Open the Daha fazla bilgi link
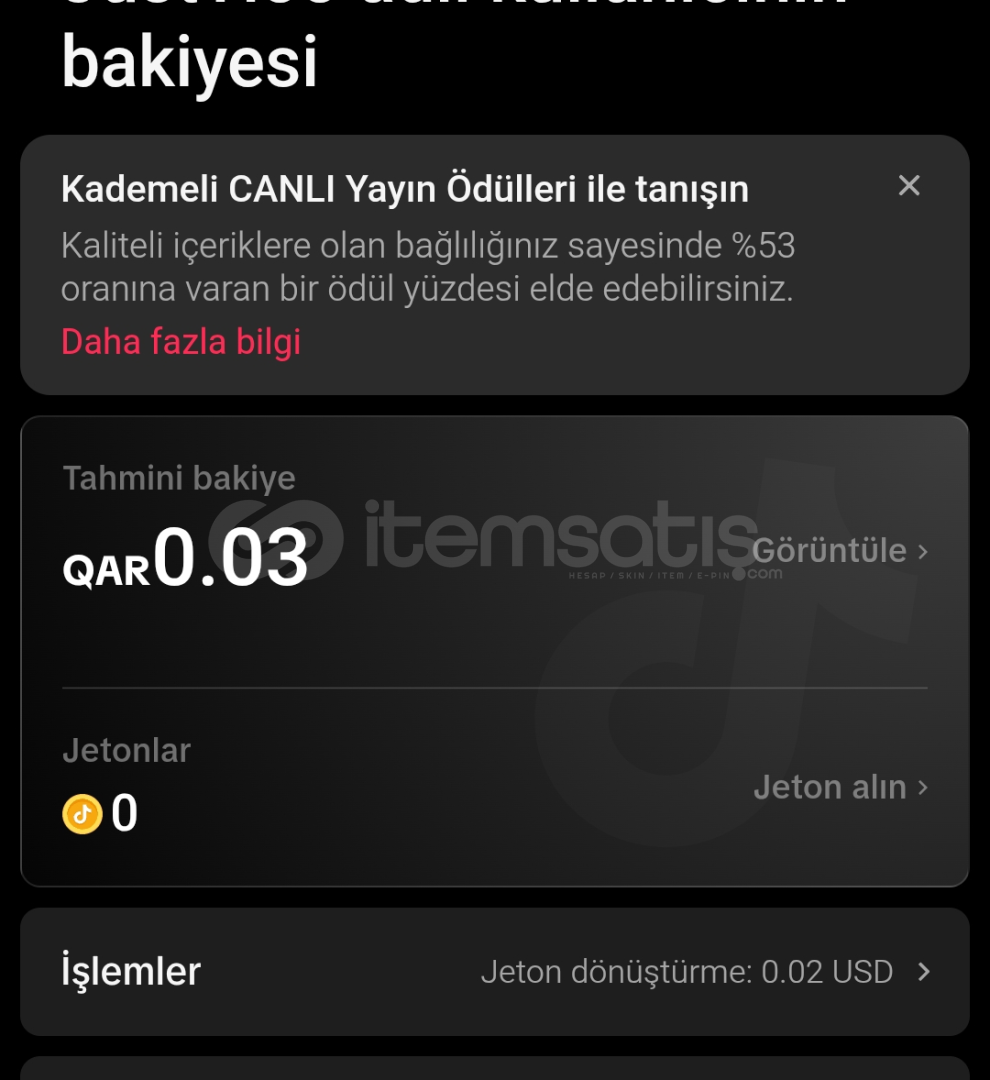This screenshot has height=1080, width=990. pyautogui.click(x=181, y=342)
